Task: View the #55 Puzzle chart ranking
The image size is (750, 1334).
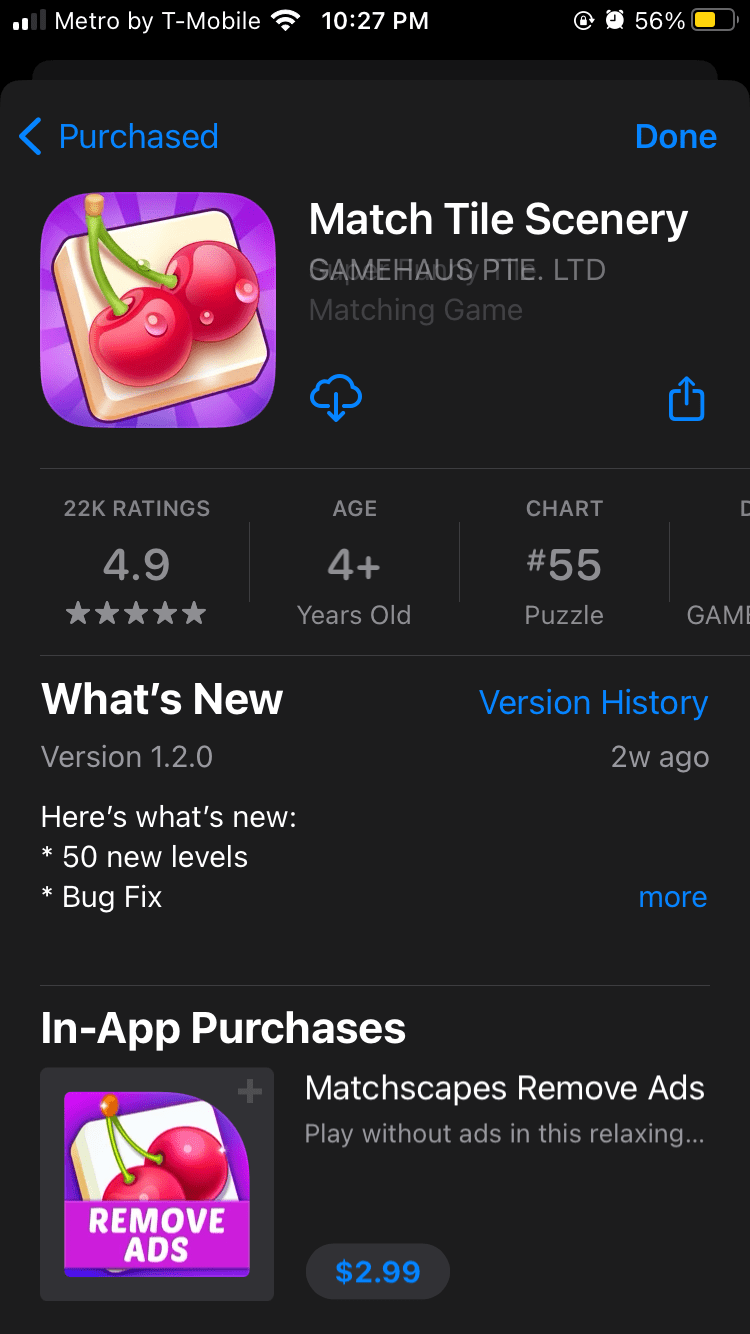Action: point(564,563)
